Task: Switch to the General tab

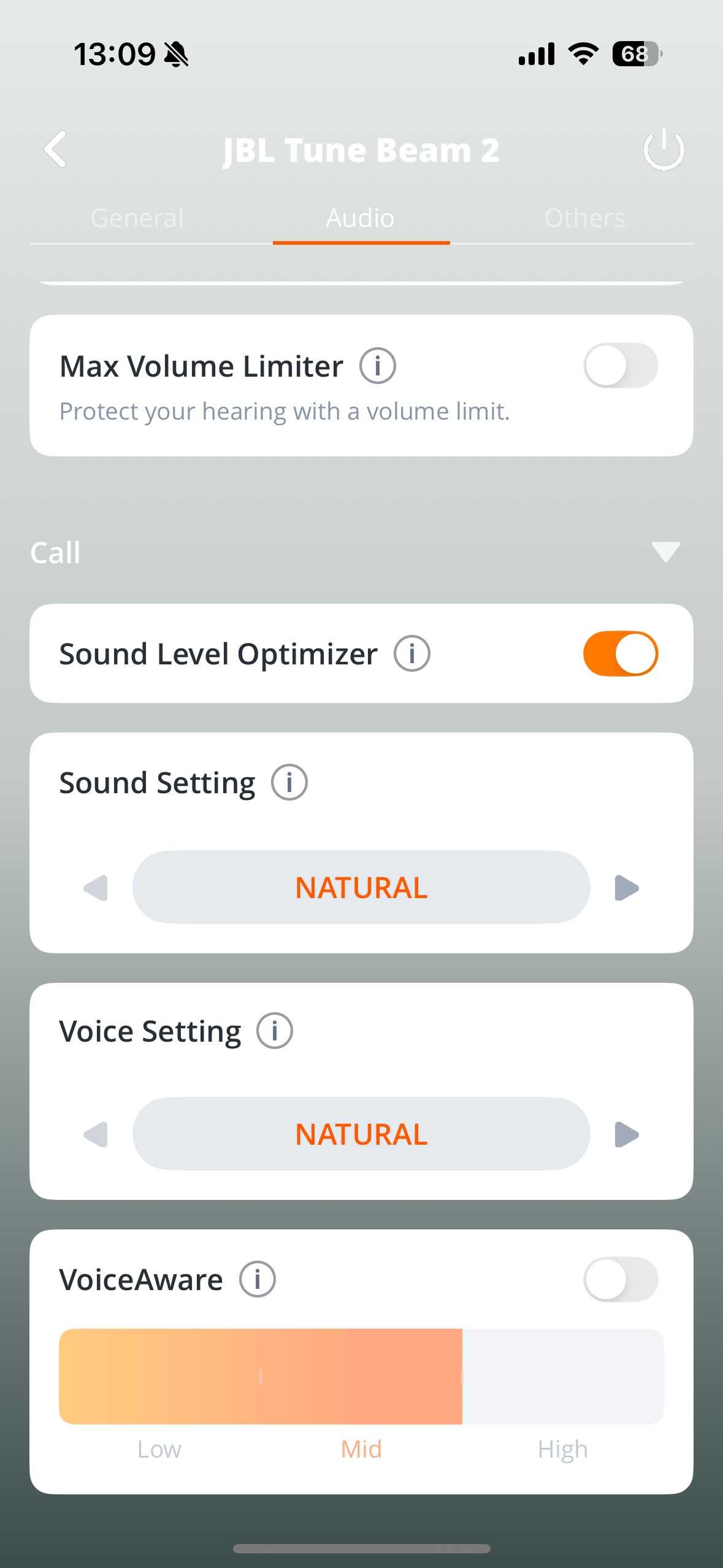Action: click(x=137, y=218)
